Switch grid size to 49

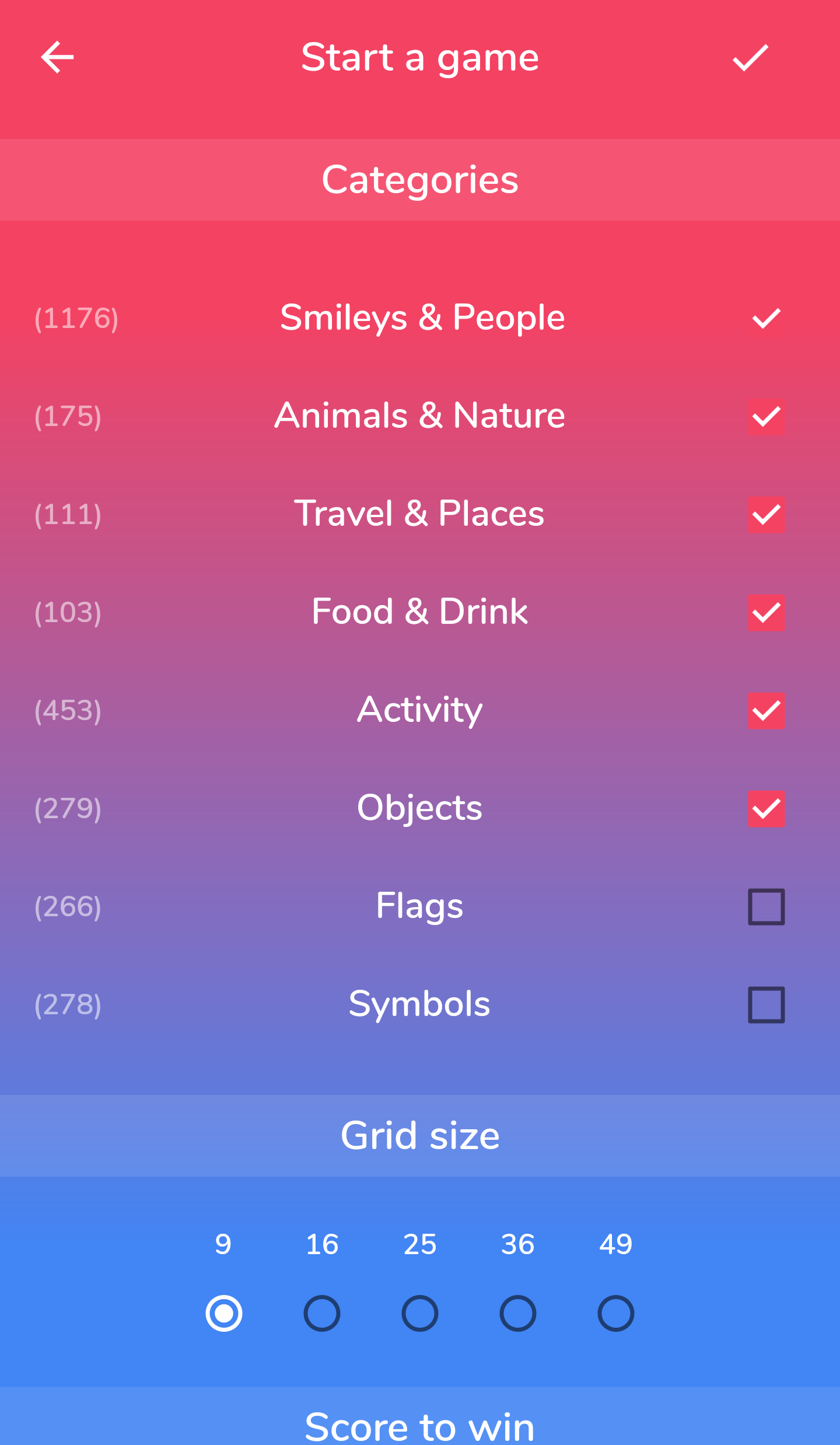point(616,1313)
